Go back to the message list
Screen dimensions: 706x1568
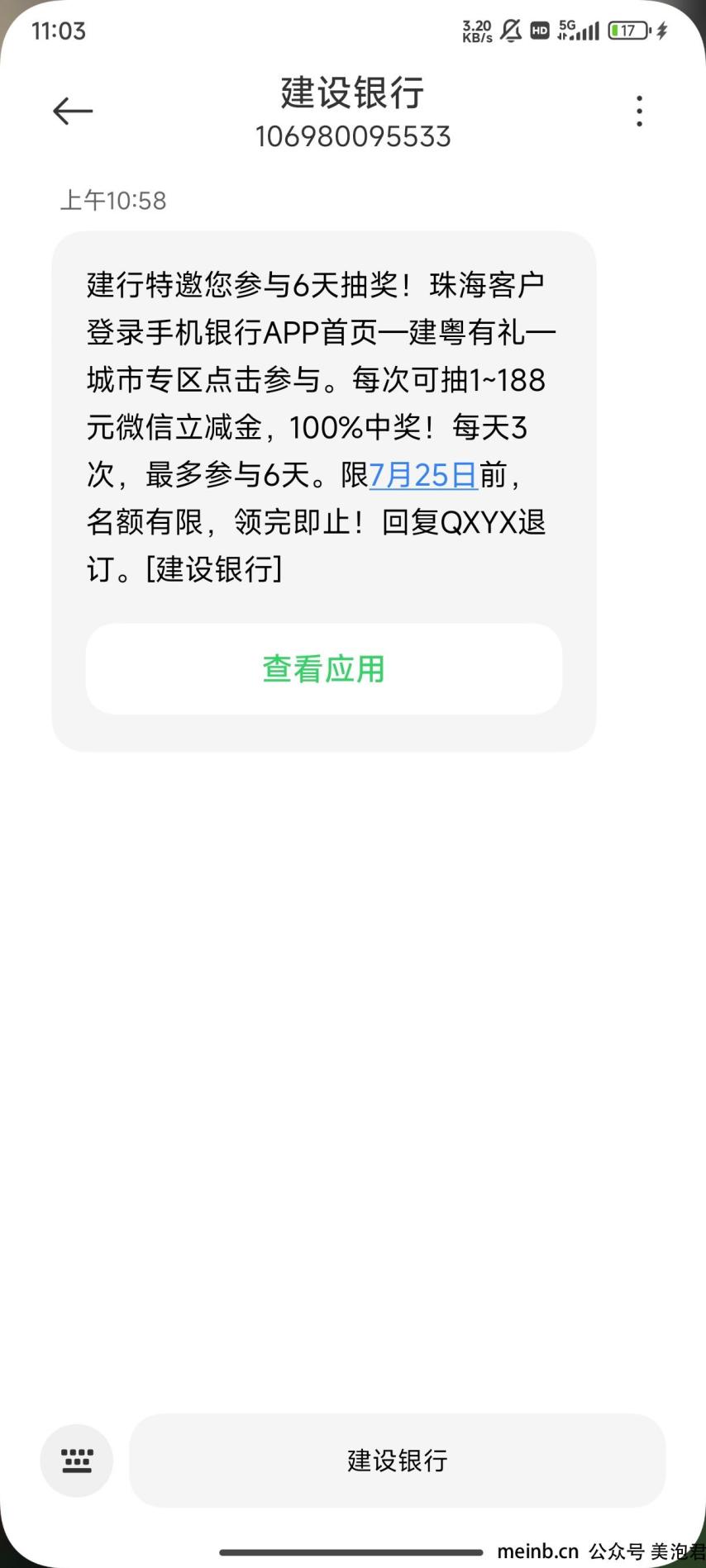click(73, 111)
